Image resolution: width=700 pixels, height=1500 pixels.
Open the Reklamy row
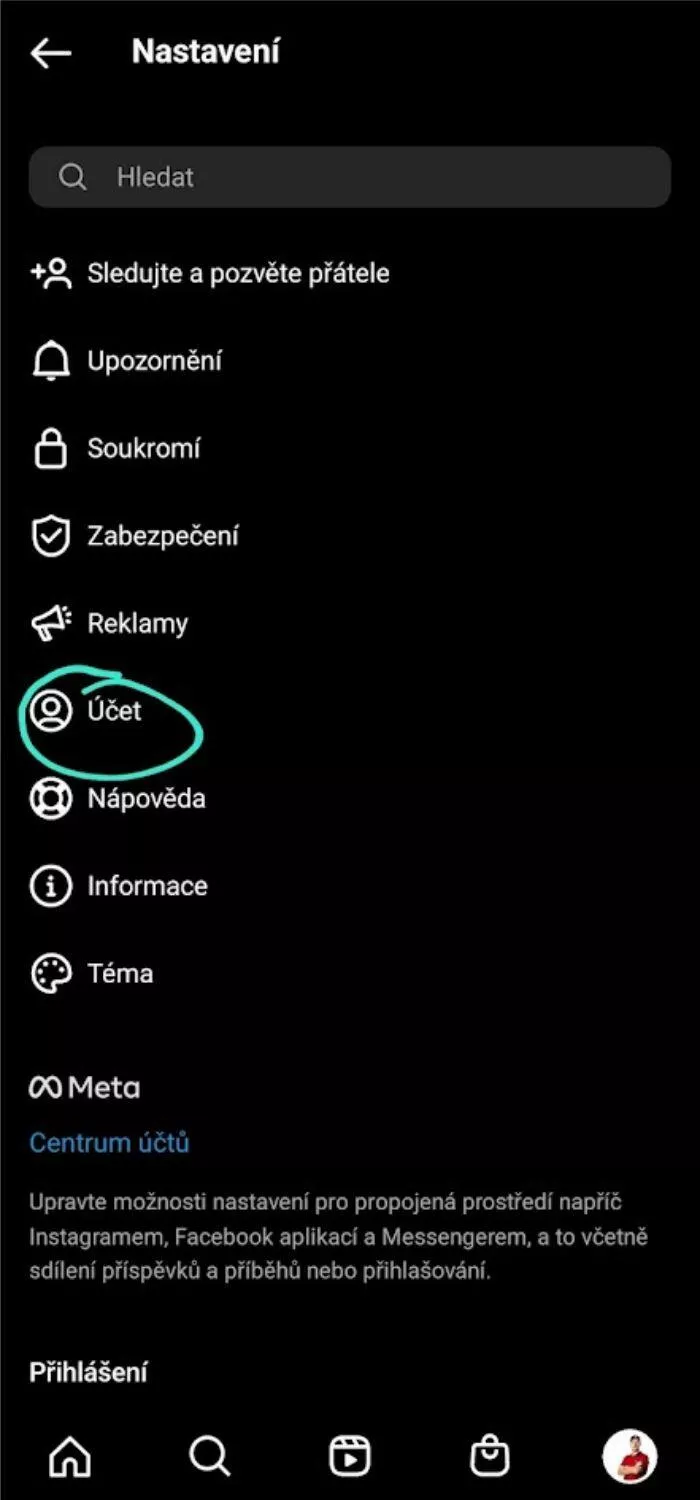(x=349, y=624)
